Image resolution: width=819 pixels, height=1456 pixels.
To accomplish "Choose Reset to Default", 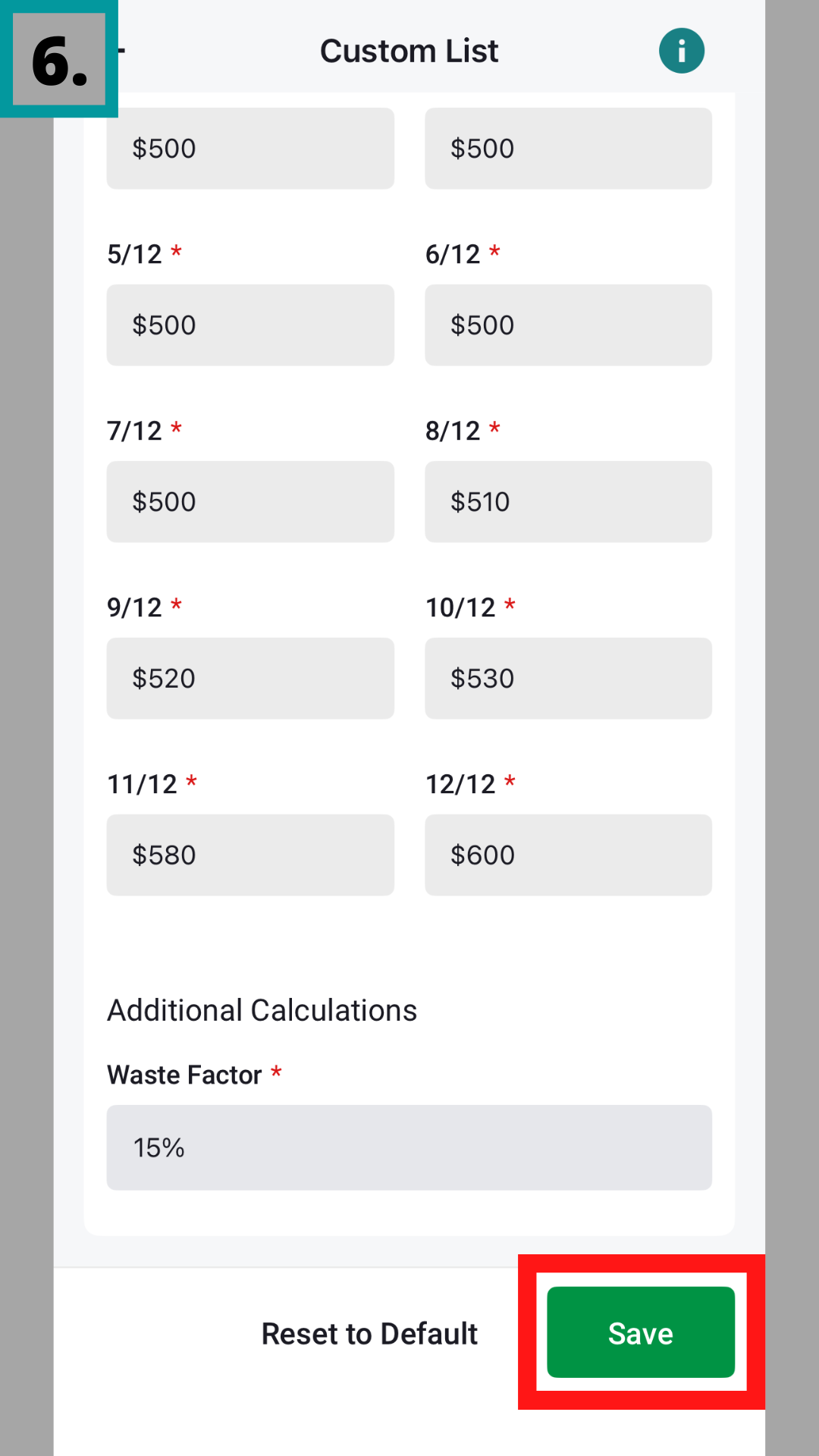I will coord(369,1333).
